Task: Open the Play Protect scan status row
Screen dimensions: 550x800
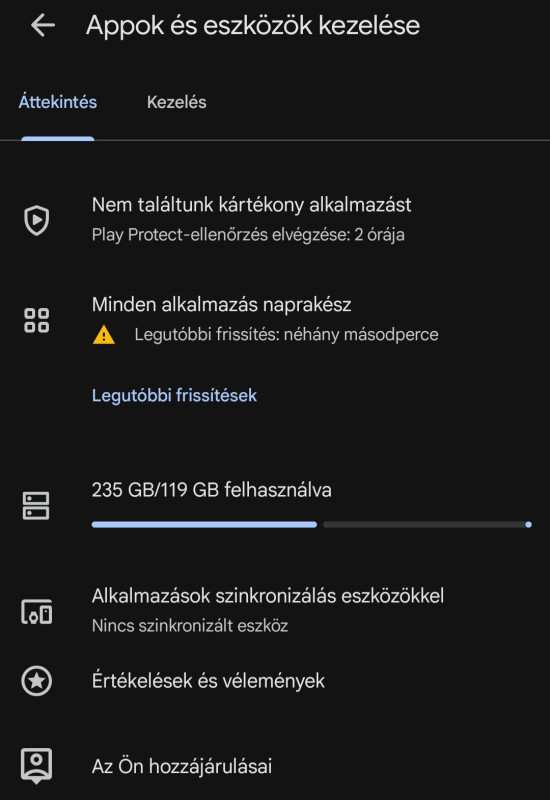Action: point(275,219)
